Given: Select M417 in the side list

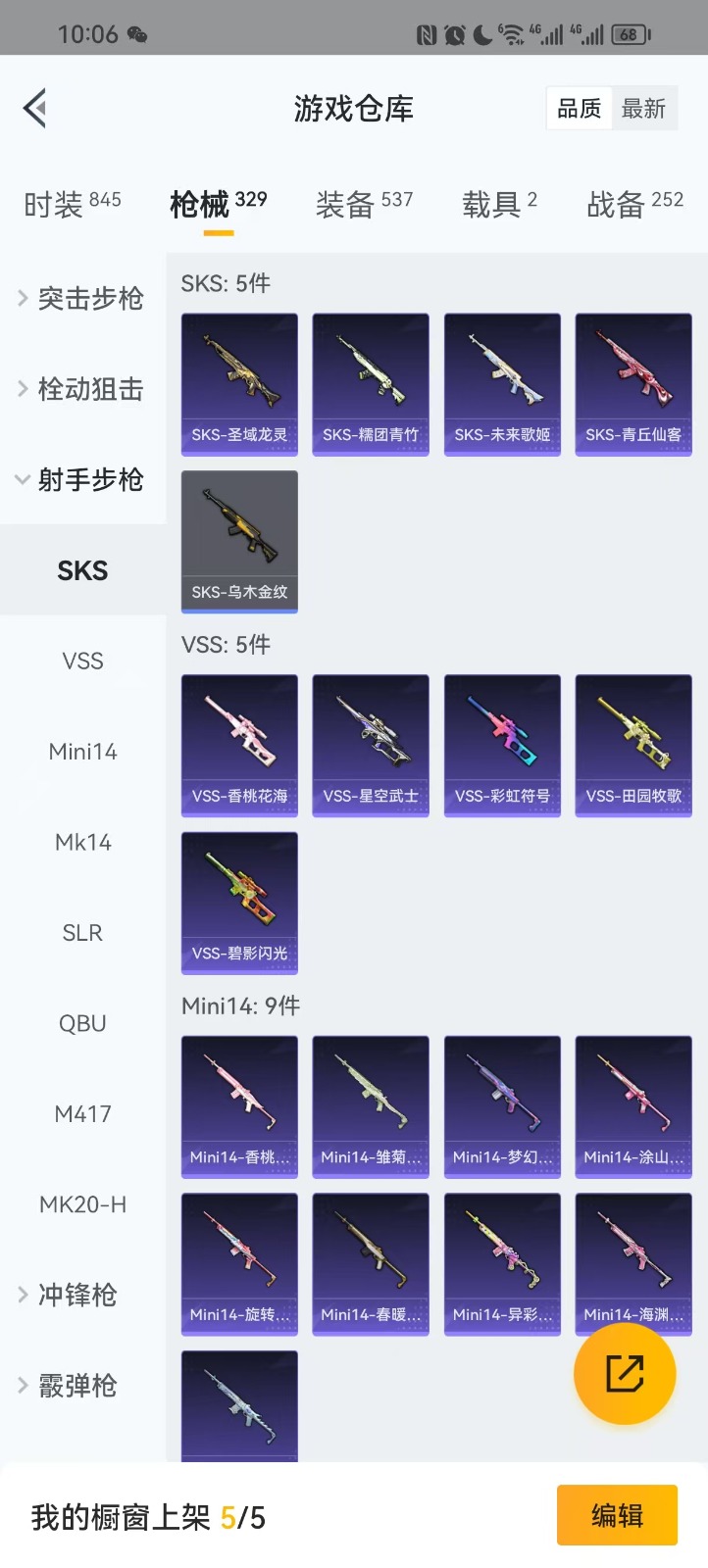Looking at the screenshot, I should pos(82,1113).
